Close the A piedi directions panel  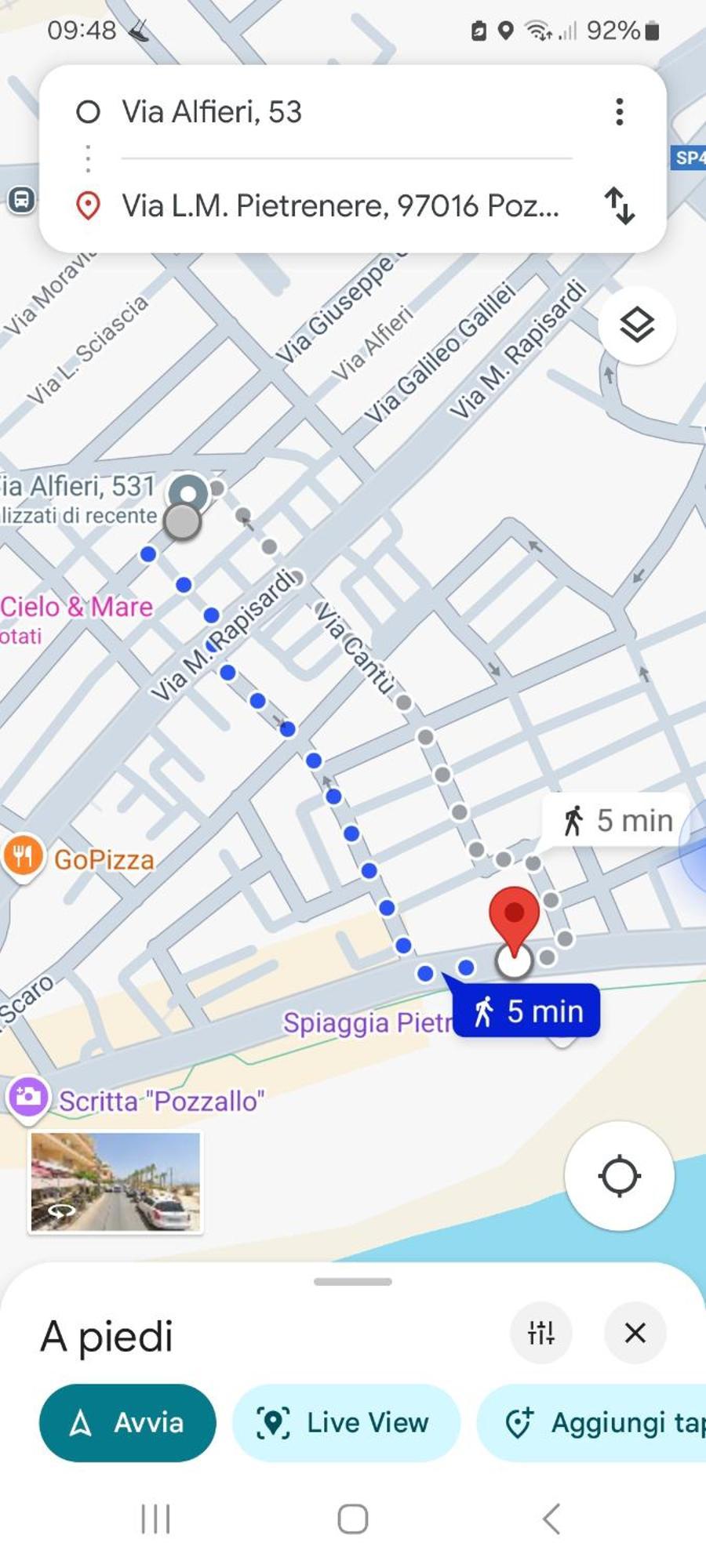[x=635, y=1332]
